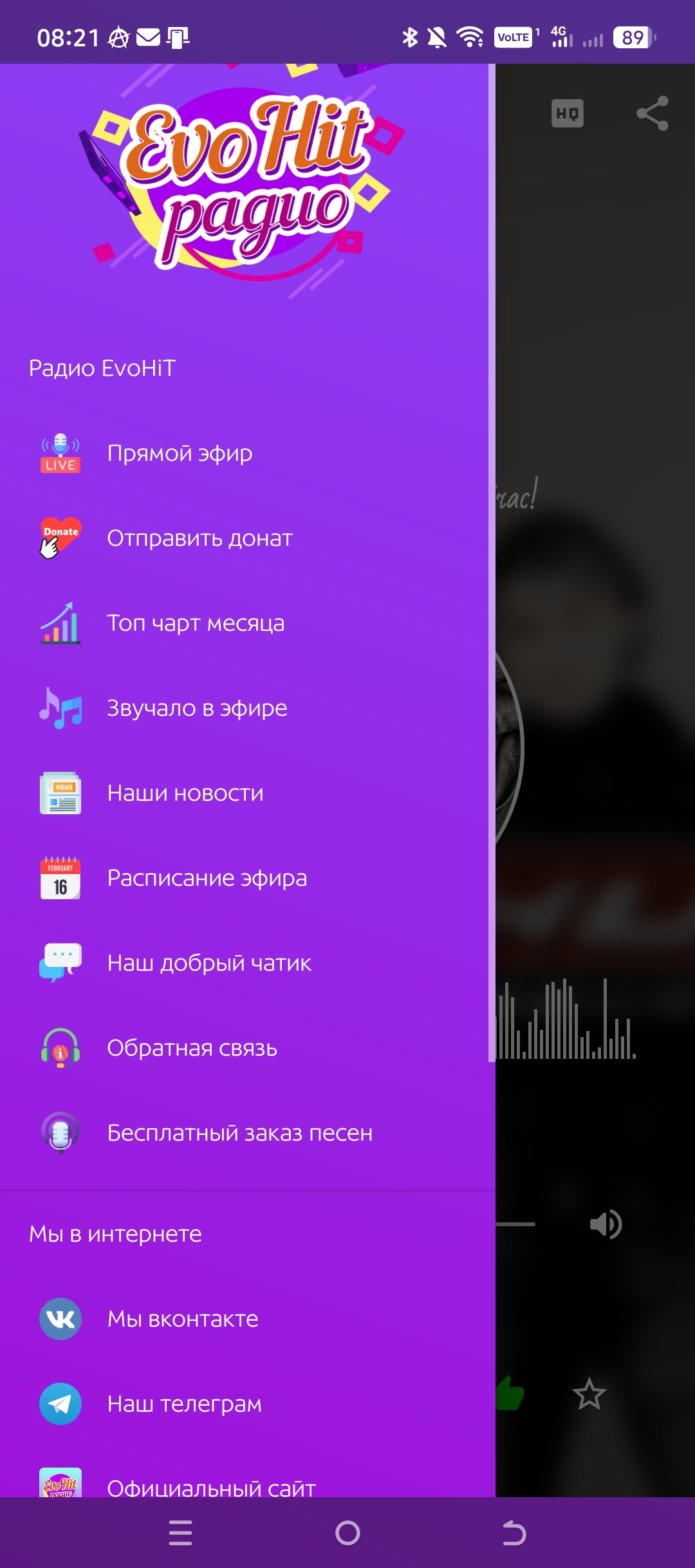Screen dimensions: 695x1568
Task: Open Наш телеграм channel
Action: [184, 1404]
